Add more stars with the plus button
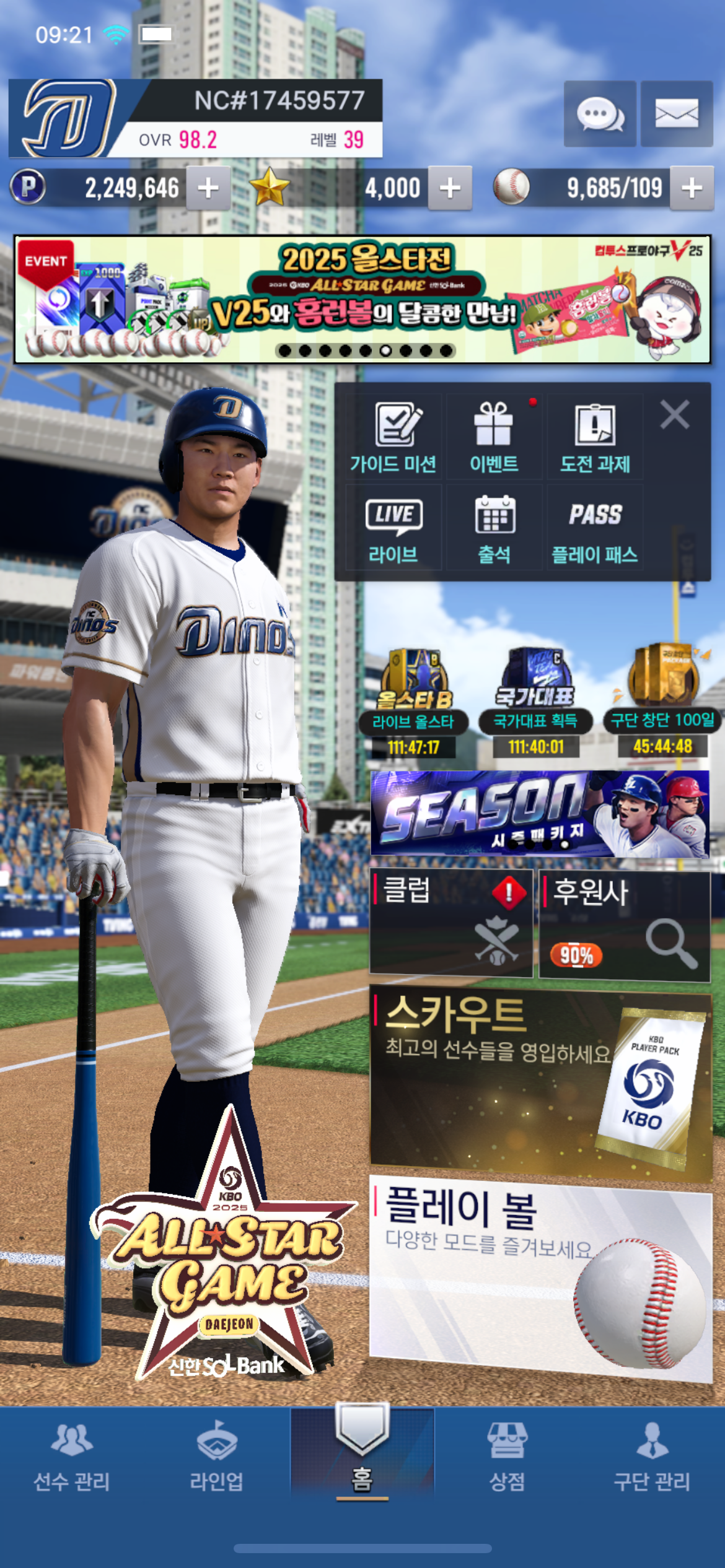The height and width of the screenshot is (1568, 725). tap(450, 188)
